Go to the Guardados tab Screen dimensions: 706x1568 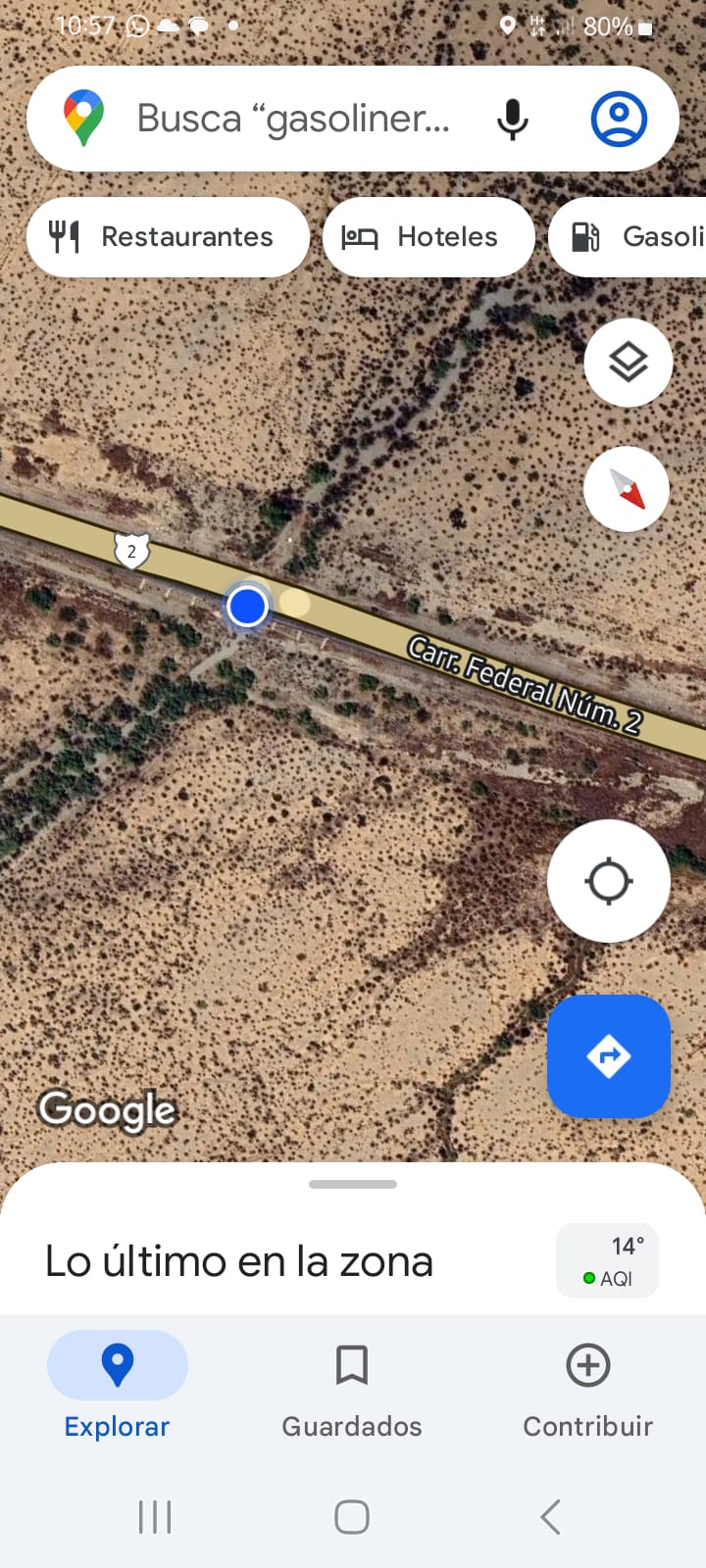point(352,1386)
